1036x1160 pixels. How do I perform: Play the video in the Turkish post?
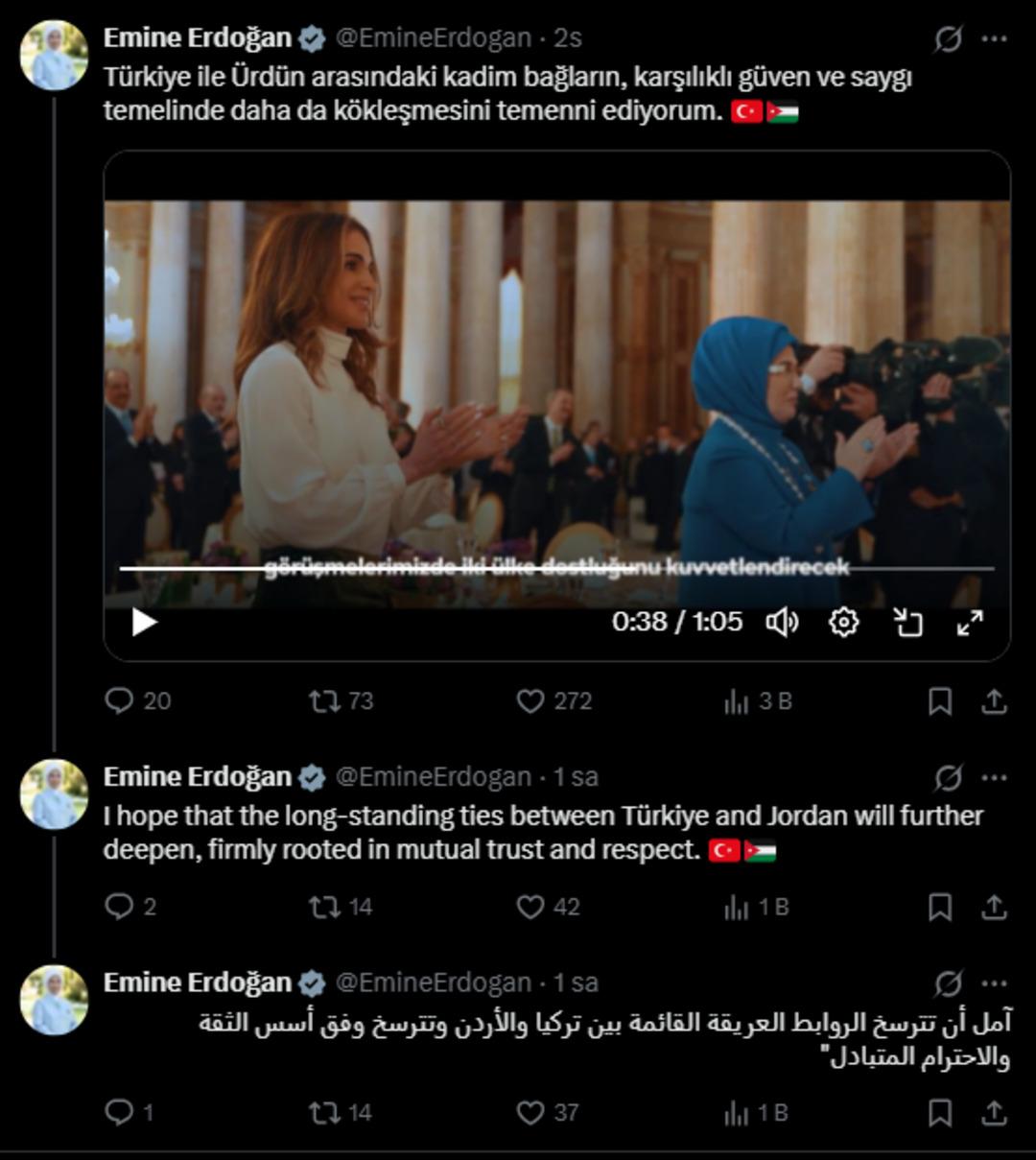[144, 623]
